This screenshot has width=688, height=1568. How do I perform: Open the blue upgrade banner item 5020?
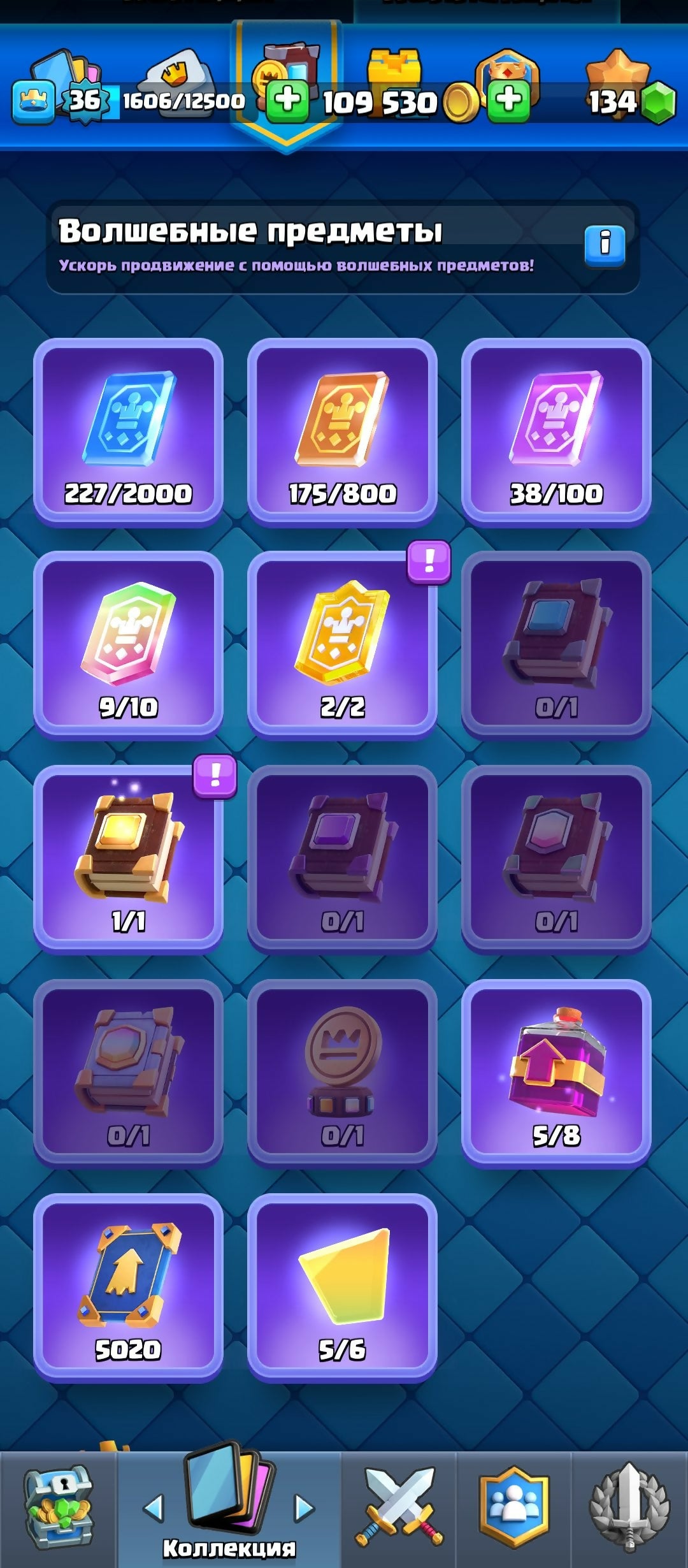128,1286
